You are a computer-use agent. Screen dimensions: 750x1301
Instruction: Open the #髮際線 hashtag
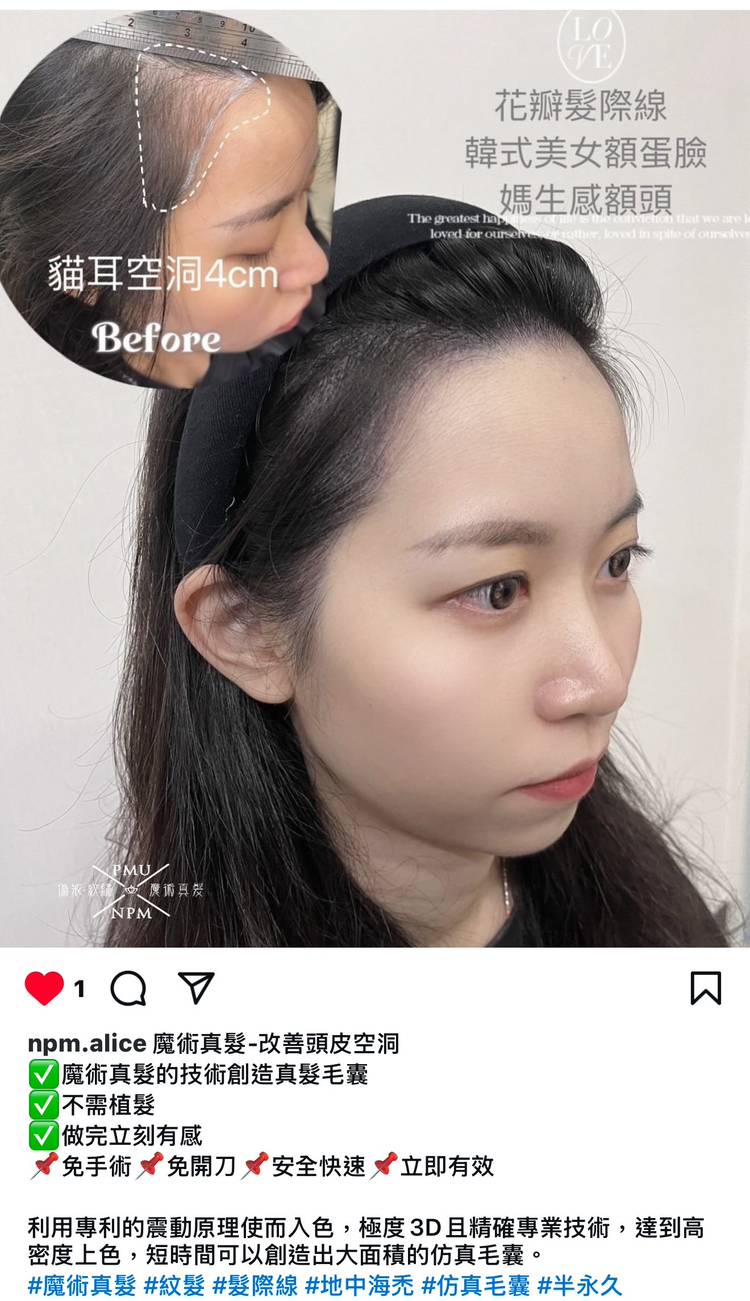[254, 1284]
